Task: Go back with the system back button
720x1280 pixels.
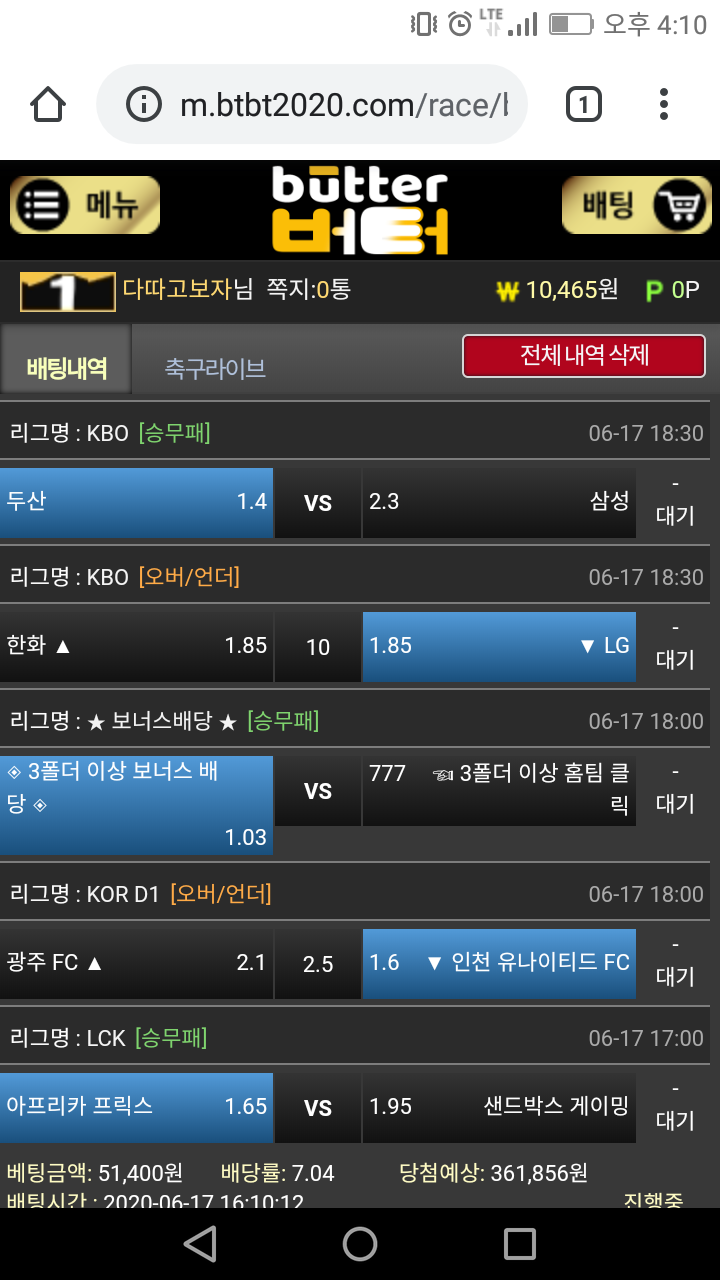Action: pos(200,1244)
